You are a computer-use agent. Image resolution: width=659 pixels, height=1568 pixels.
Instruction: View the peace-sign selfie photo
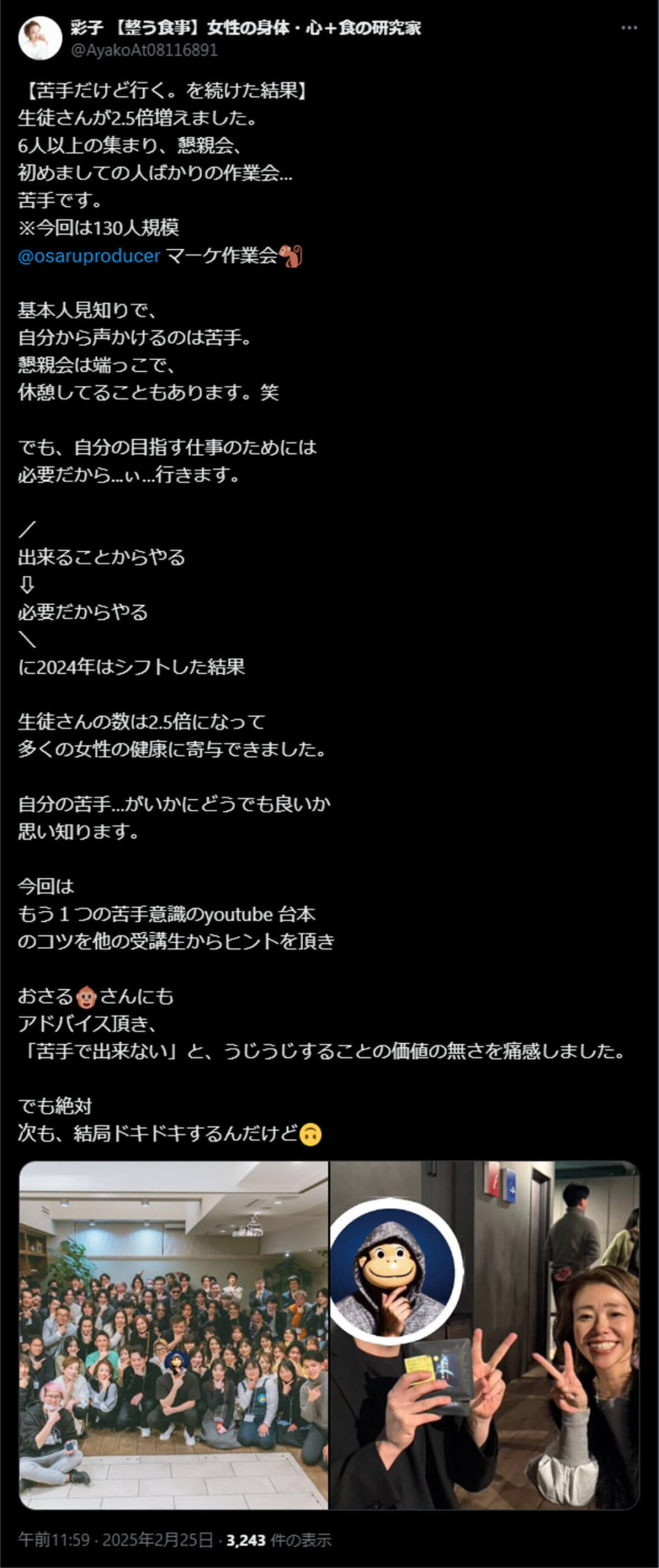click(484, 1334)
